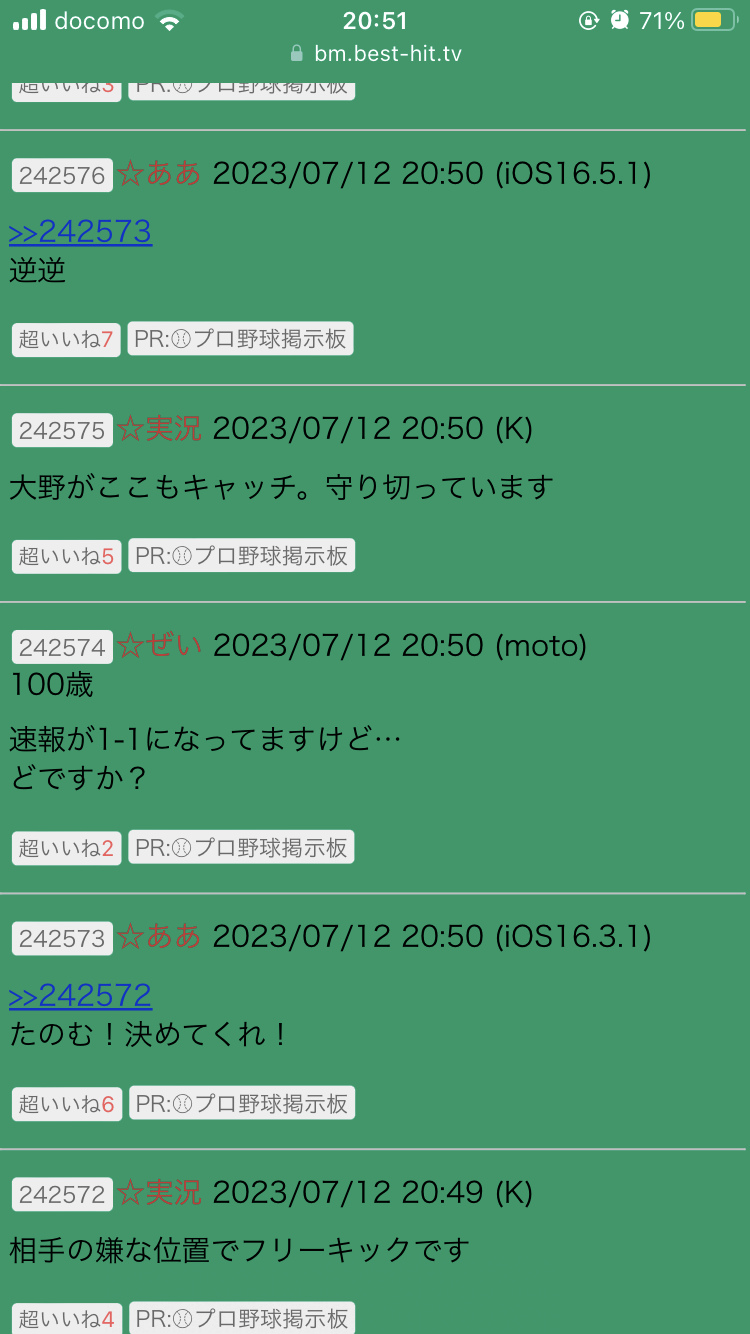Open PR プロ野球掲示板 link under post 242575
750x1334 pixels.
coord(241,556)
